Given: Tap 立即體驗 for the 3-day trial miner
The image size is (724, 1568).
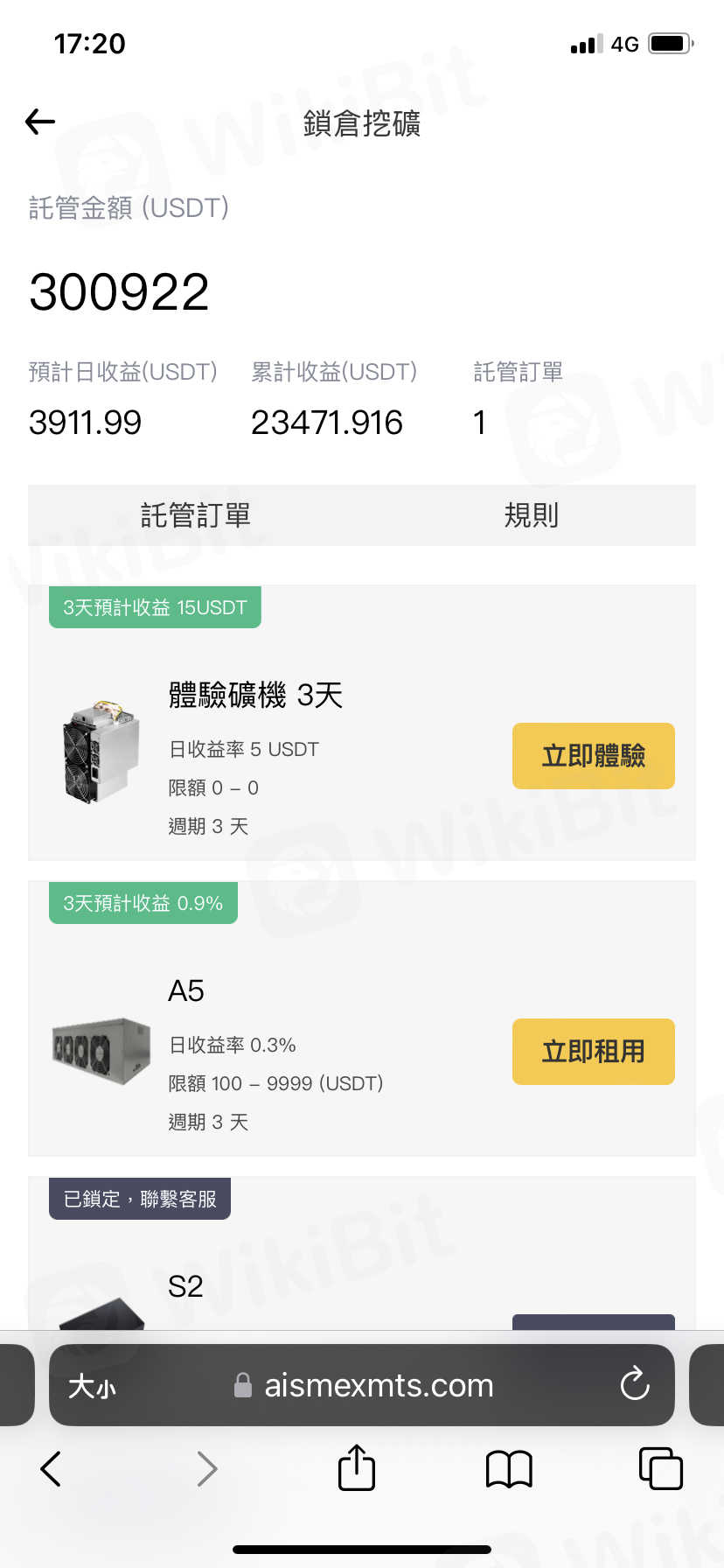Looking at the screenshot, I should 593,756.
